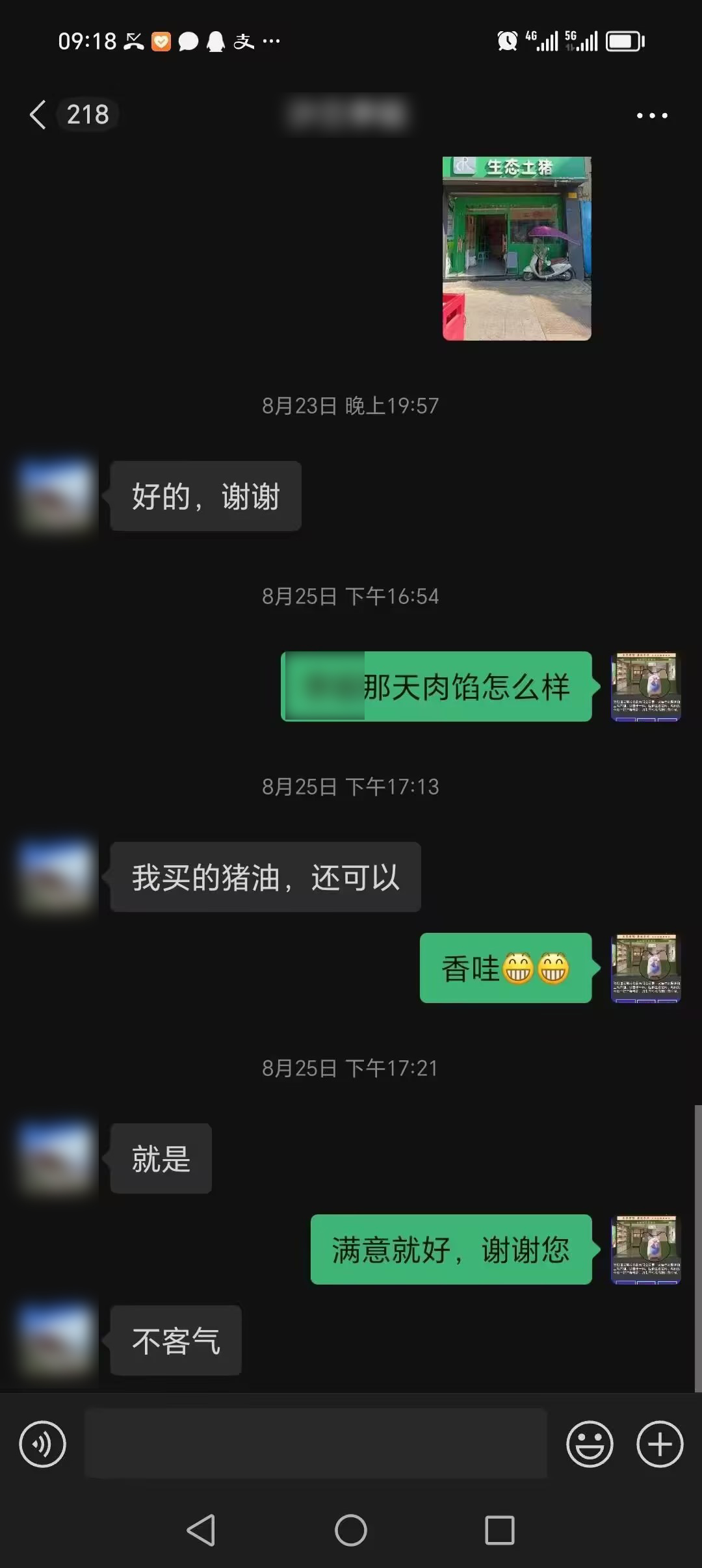
Task: Open the emoji sticker panel
Action: click(590, 1444)
